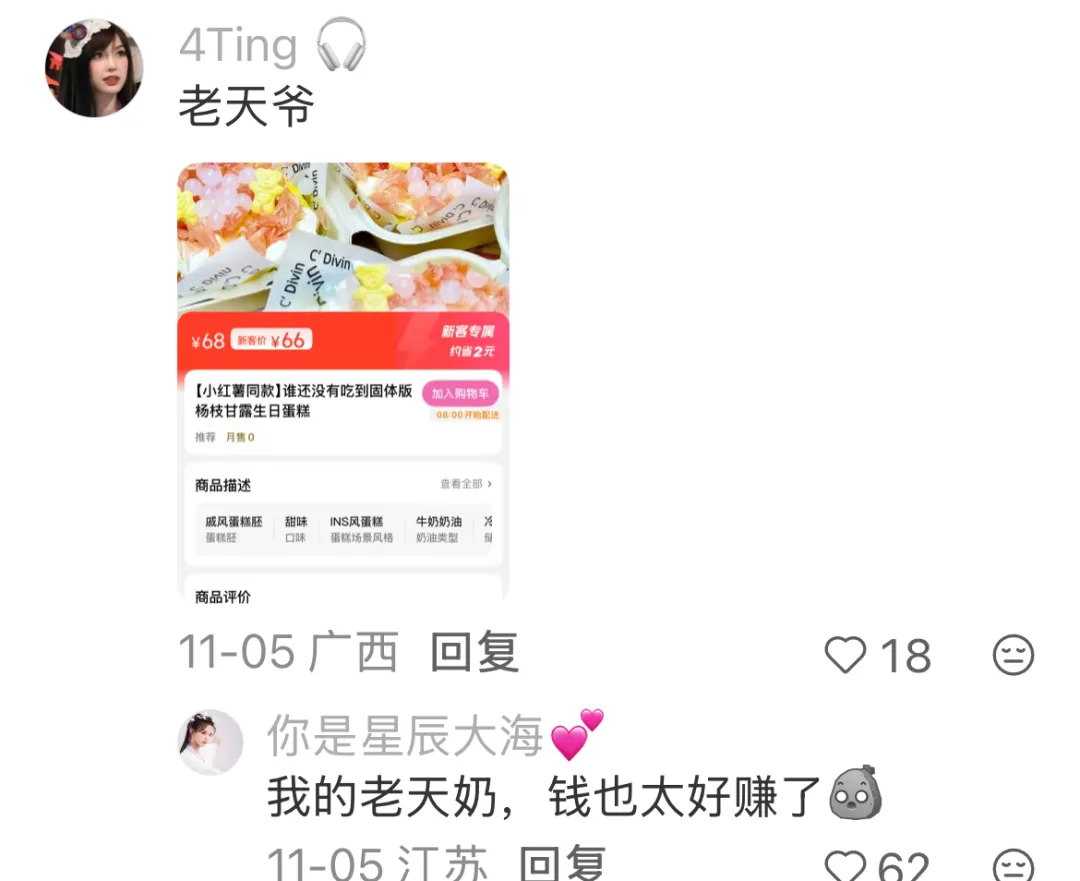The image size is (1080, 881).
Task: Like 你是星辰大海's comment
Action: point(846,866)
